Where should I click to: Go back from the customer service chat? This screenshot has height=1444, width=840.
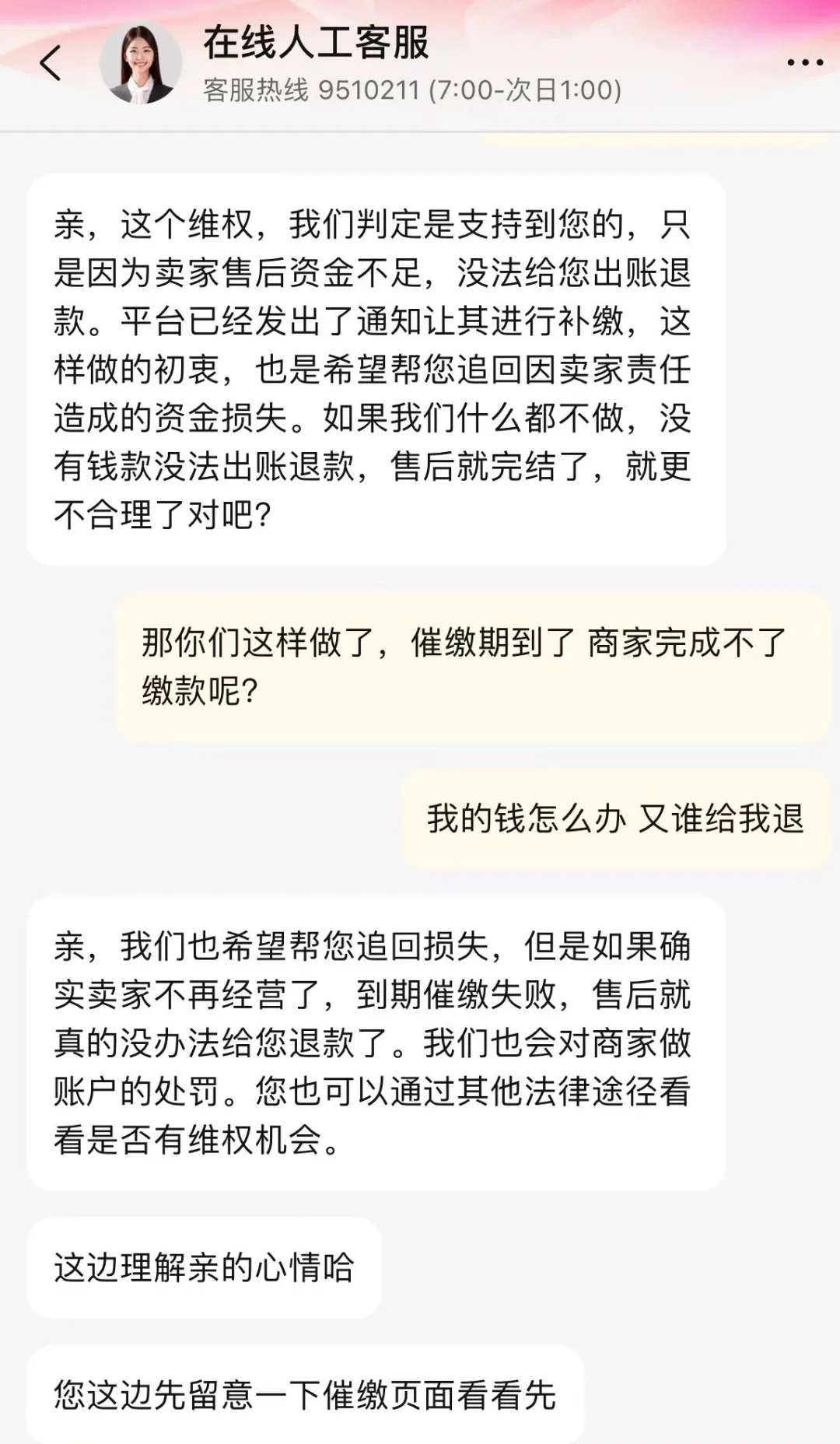tap(51, 64)
